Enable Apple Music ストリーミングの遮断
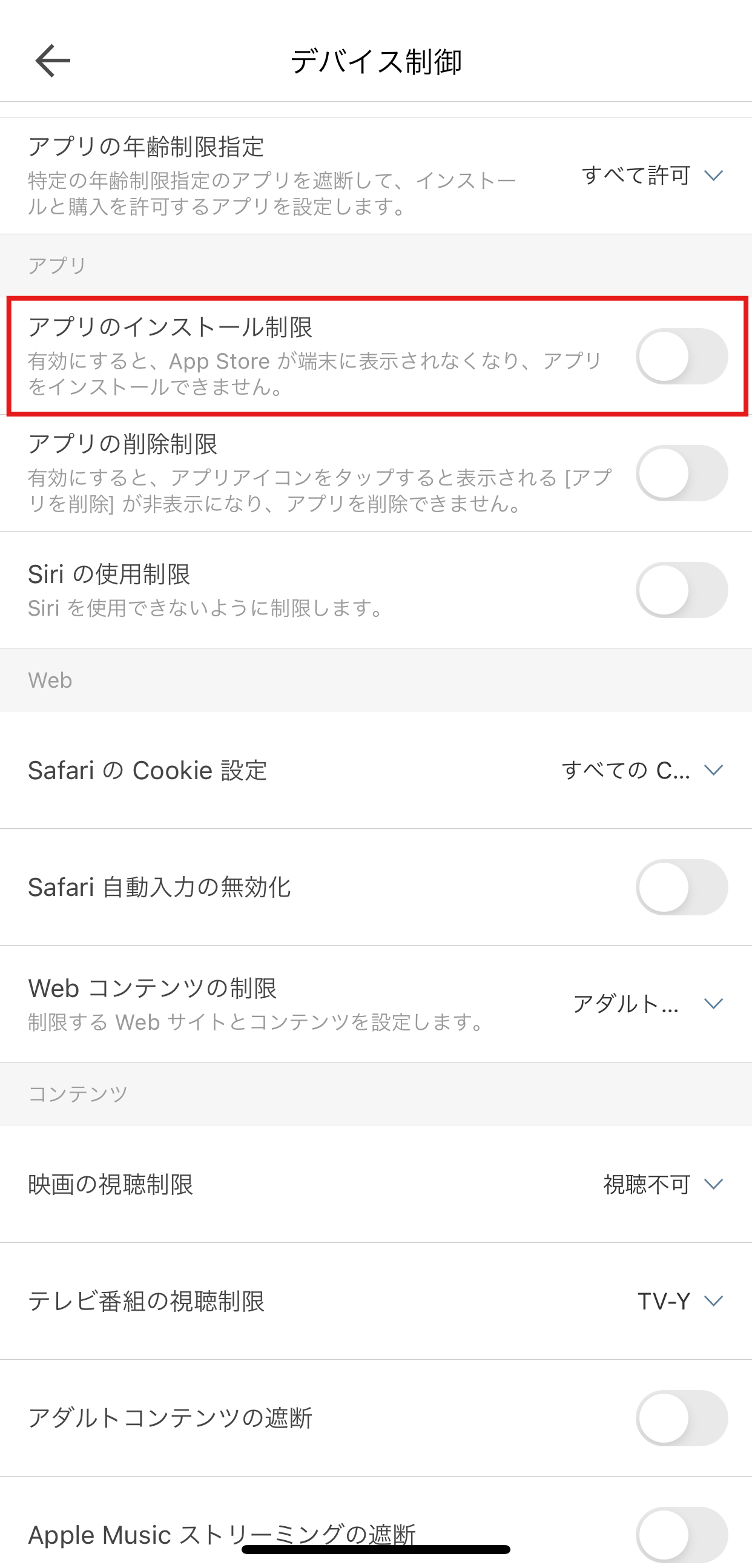The height and width of the screenshot is (1568, 752). (x=681, y=1535)
